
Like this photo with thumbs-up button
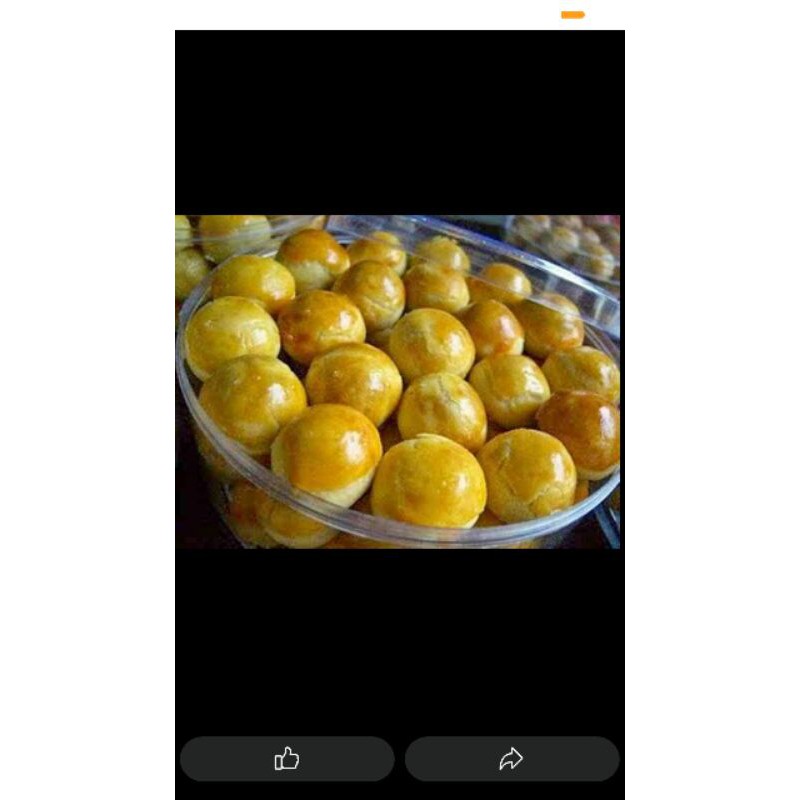287,759
